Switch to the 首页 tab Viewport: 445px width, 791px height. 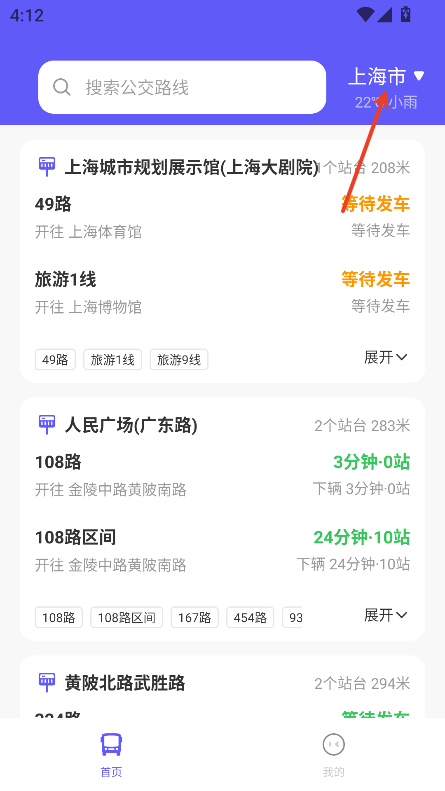point(111,754)
